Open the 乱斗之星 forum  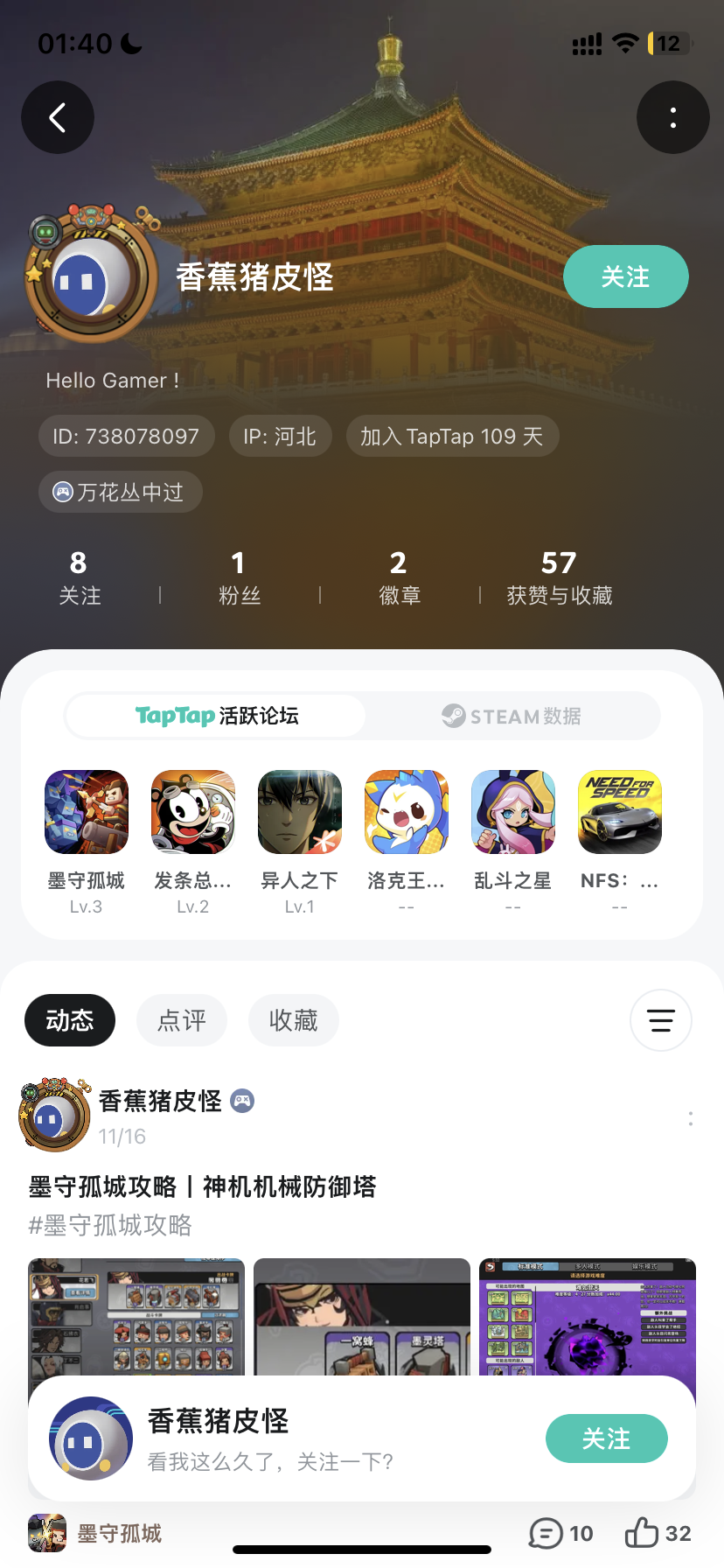513,812
